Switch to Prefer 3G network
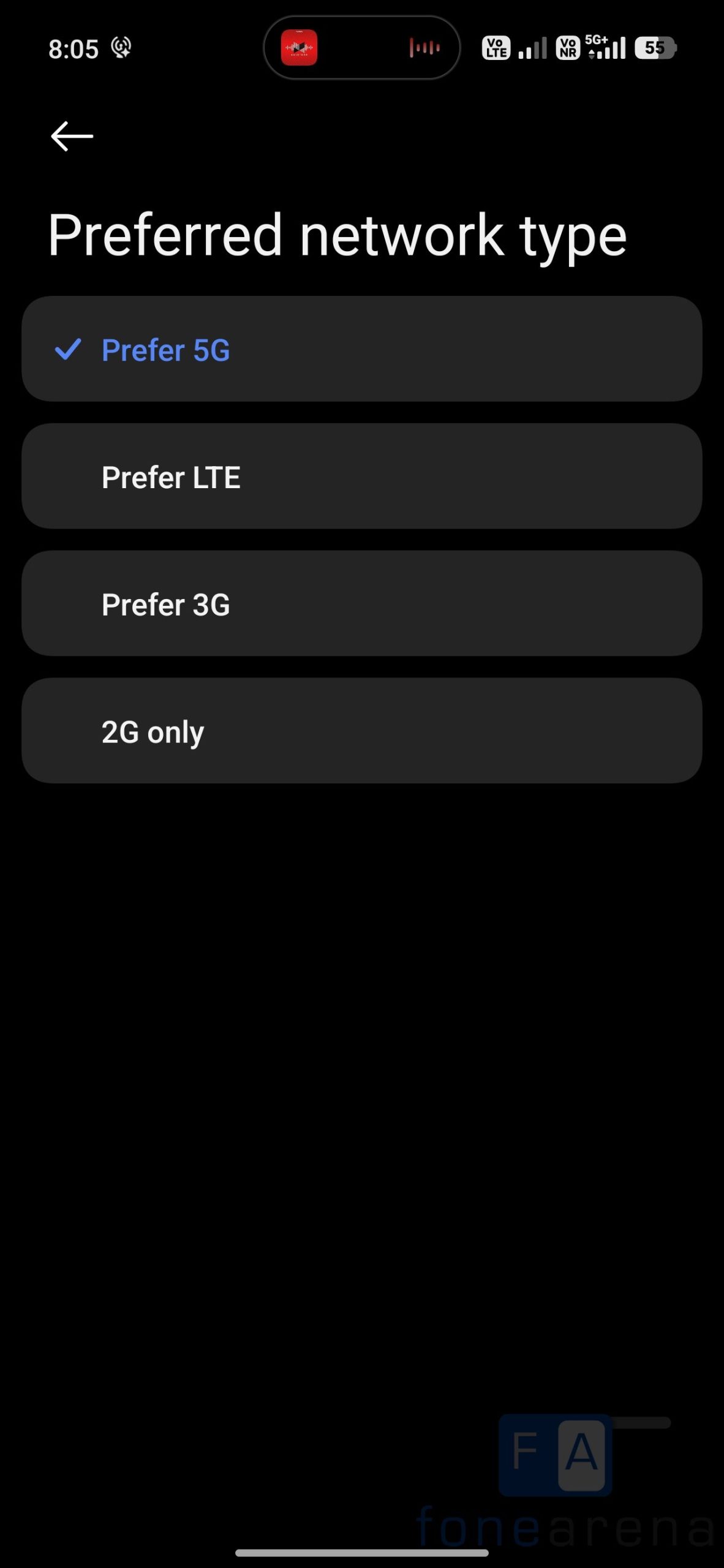 tap(361, 604)
